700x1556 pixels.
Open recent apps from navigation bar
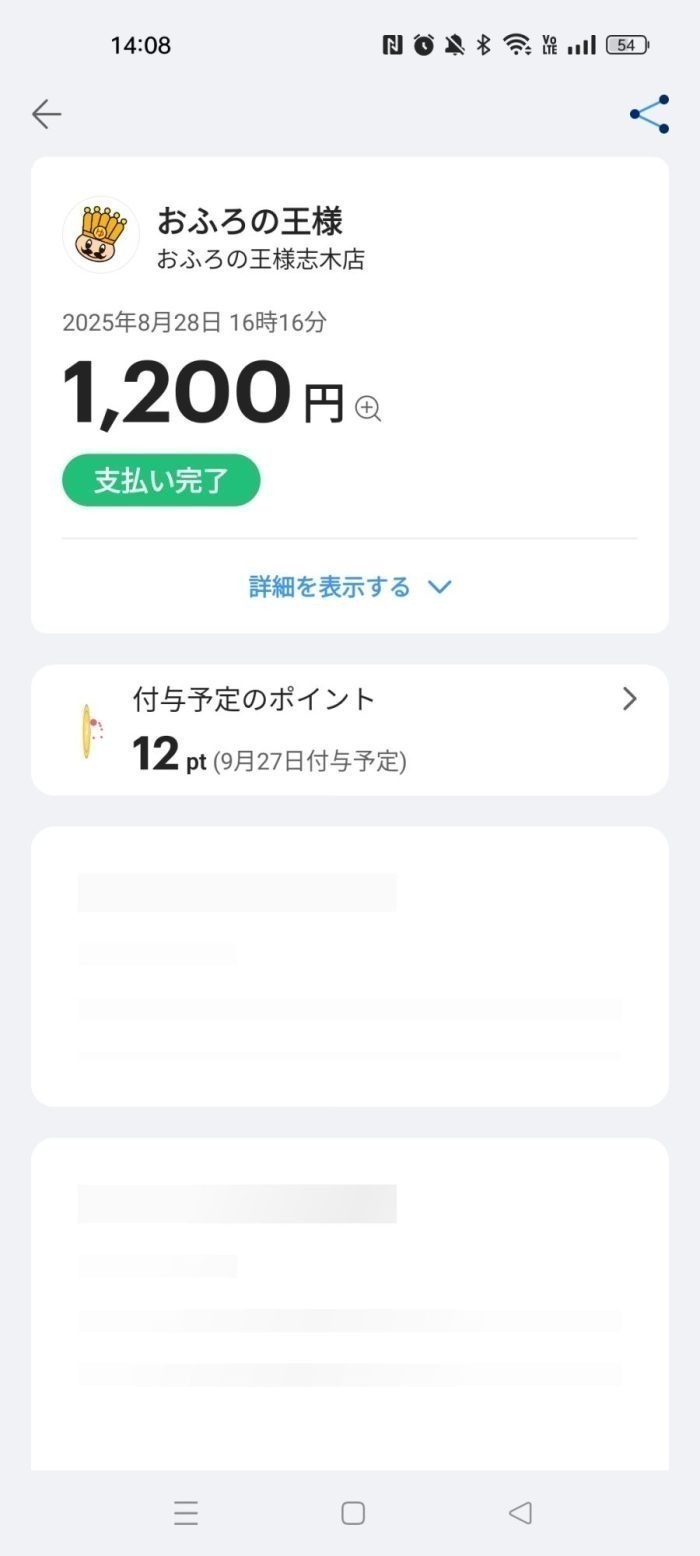(186, 1513)
